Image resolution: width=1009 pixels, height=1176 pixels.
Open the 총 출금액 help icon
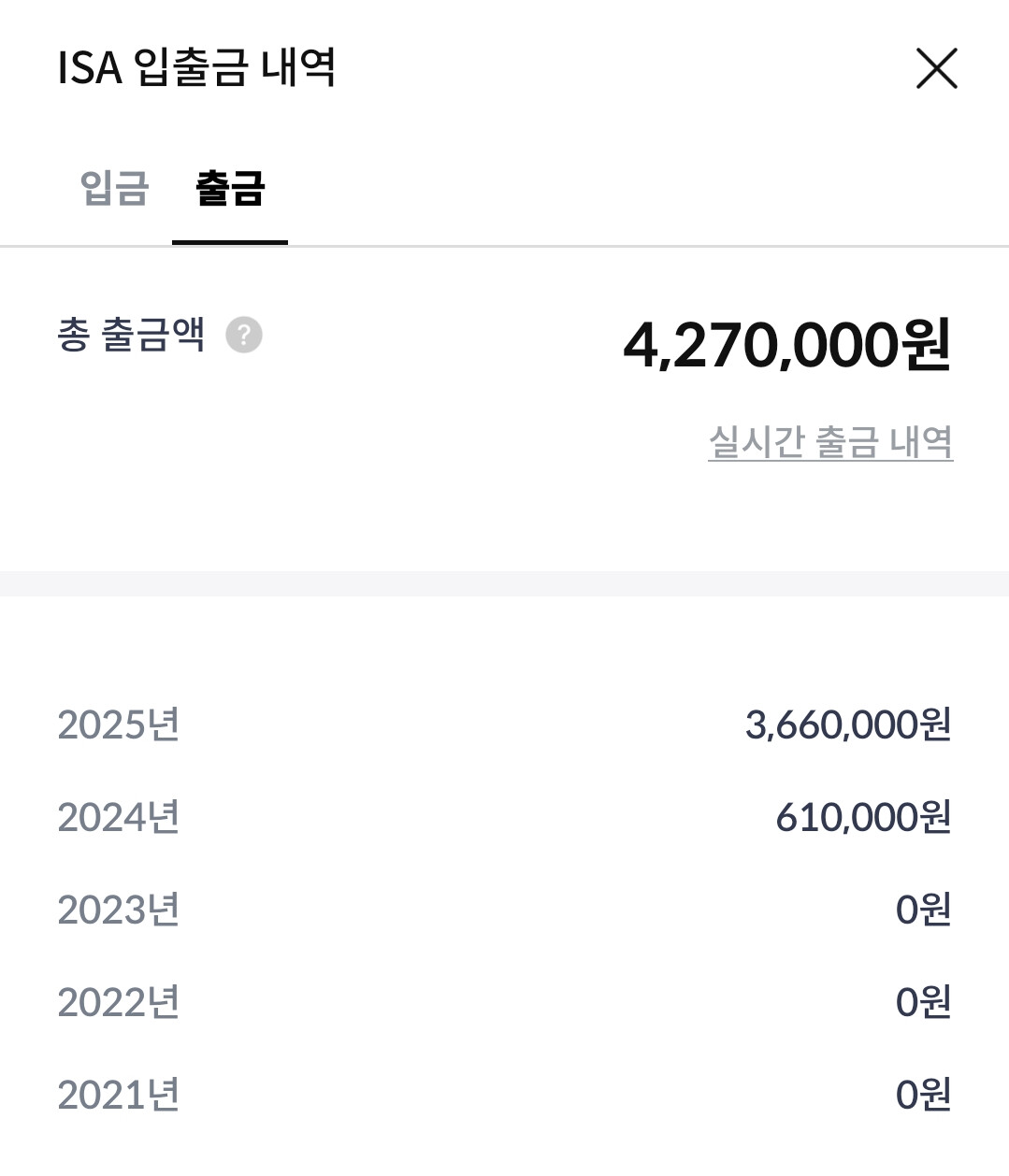244,335
